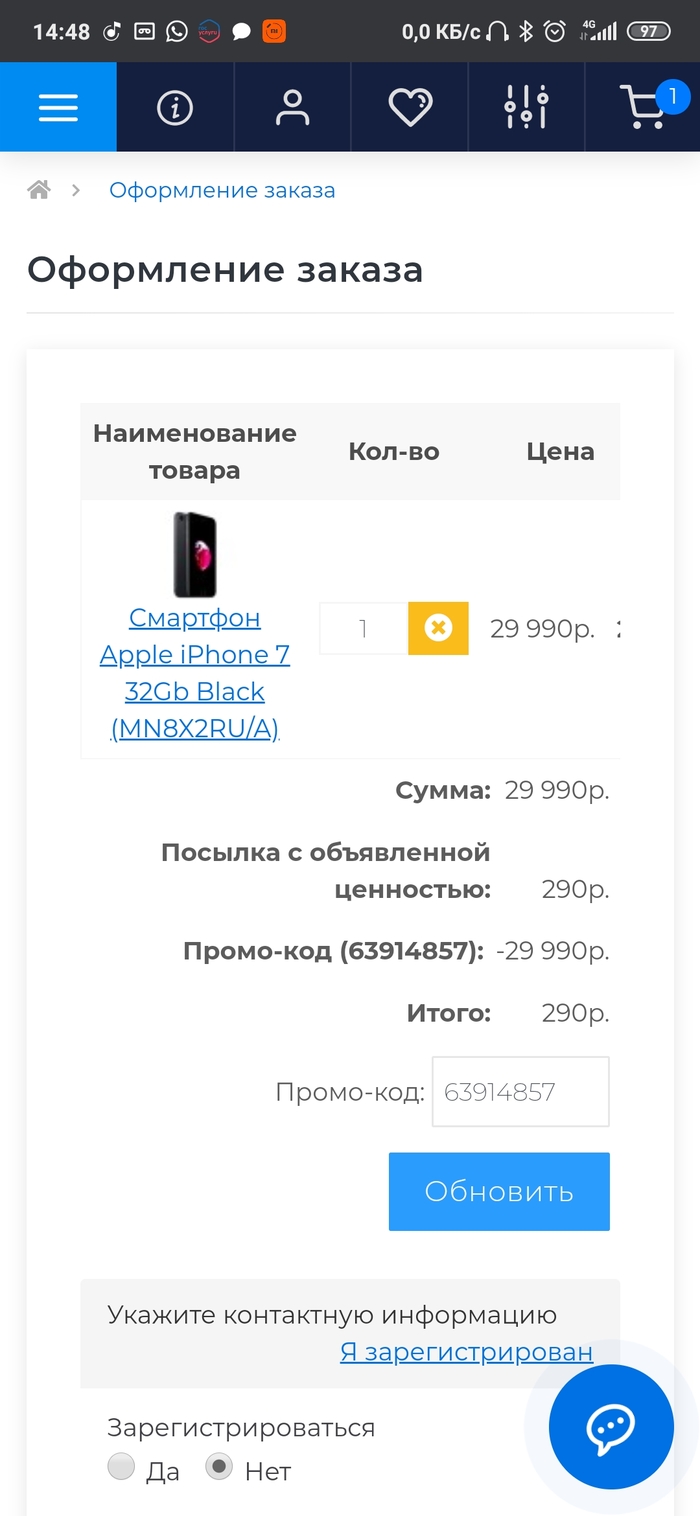The width and height of the screenshot is (700, 1516).
Task: Open the hamburger menu
Action: (58, 107)
